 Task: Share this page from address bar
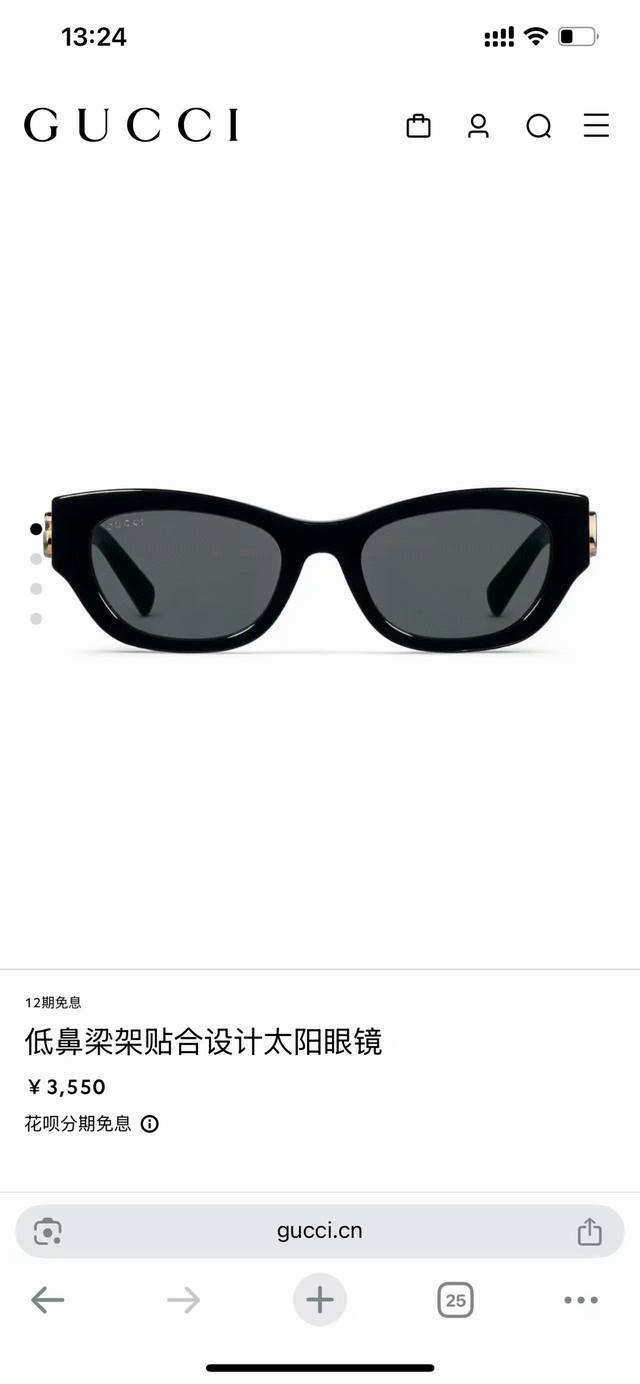pos(590,1231)
